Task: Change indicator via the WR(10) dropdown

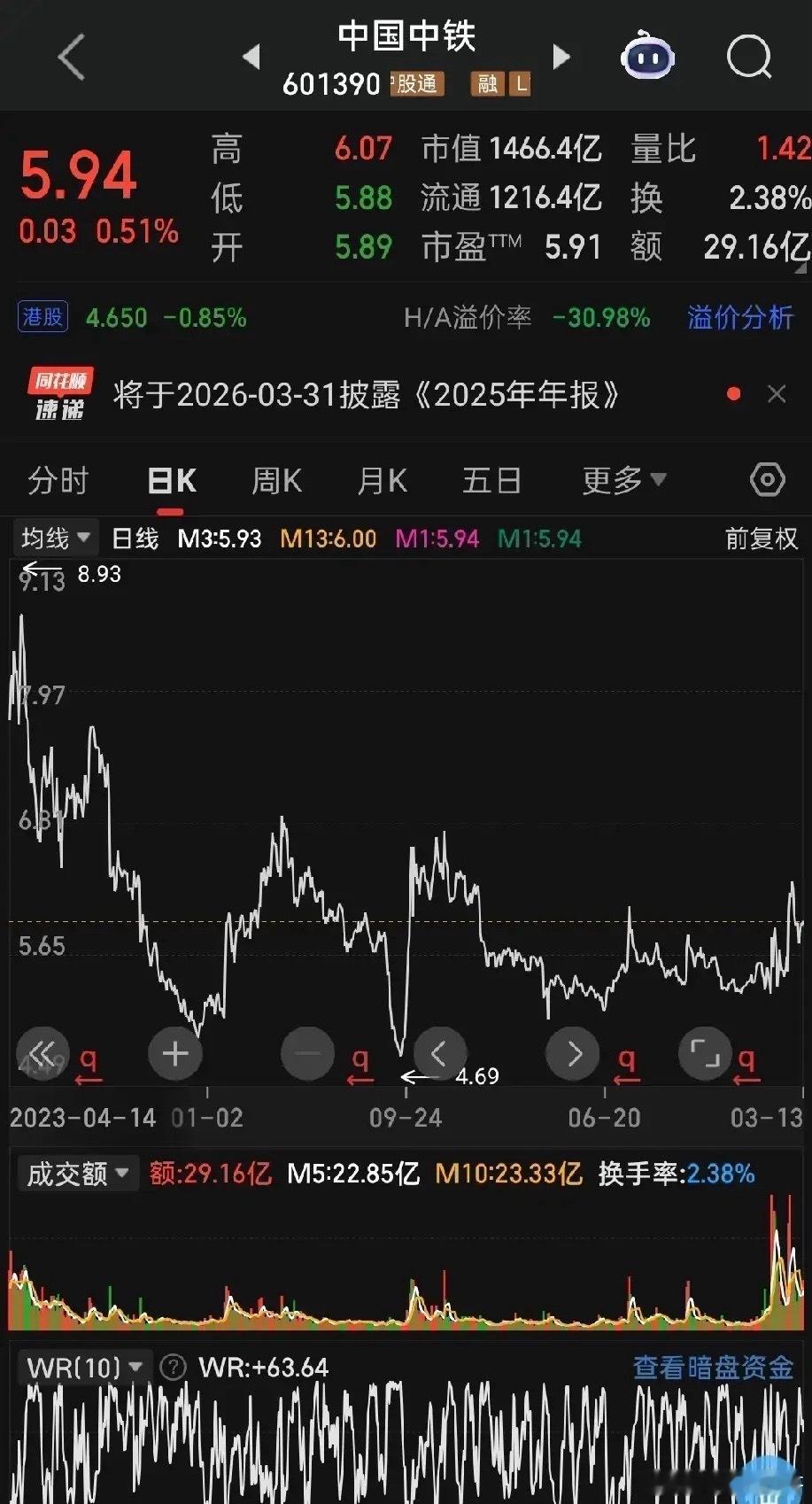Action: coord(84,1367)
